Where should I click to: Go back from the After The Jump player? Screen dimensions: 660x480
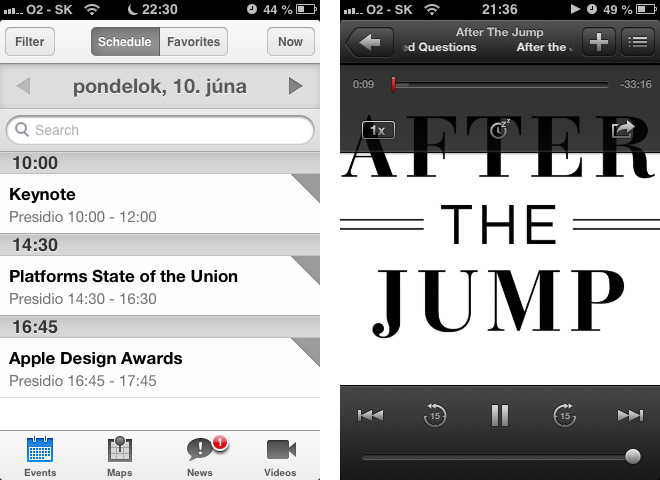(x=367, y=42)
